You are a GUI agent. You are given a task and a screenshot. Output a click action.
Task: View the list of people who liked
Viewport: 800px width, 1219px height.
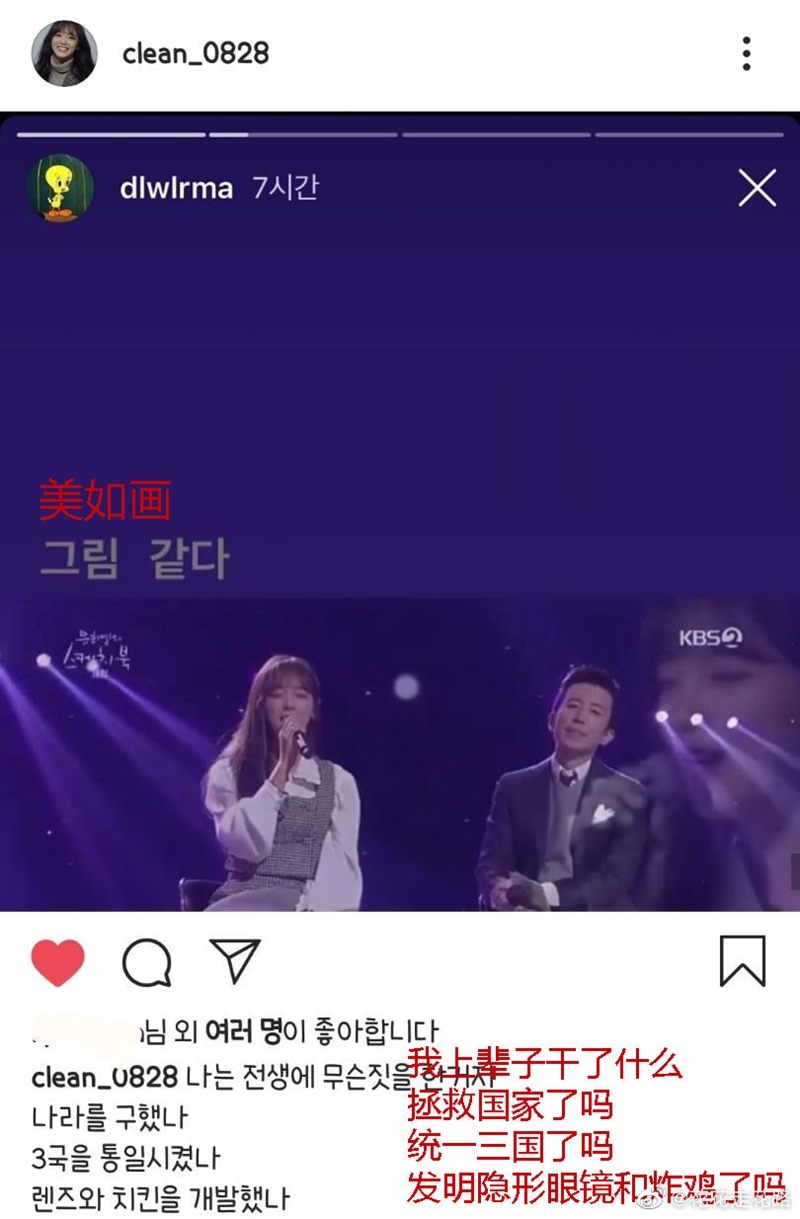coord(268,1030)
